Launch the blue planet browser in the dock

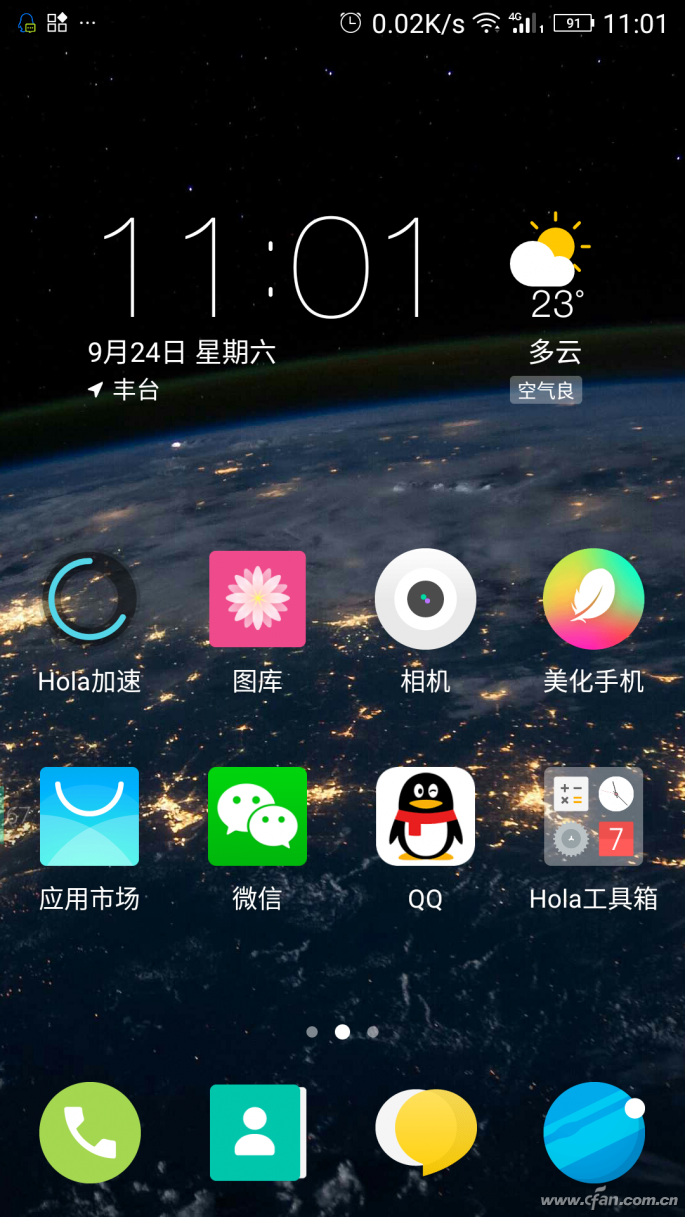click(593, 1132)
